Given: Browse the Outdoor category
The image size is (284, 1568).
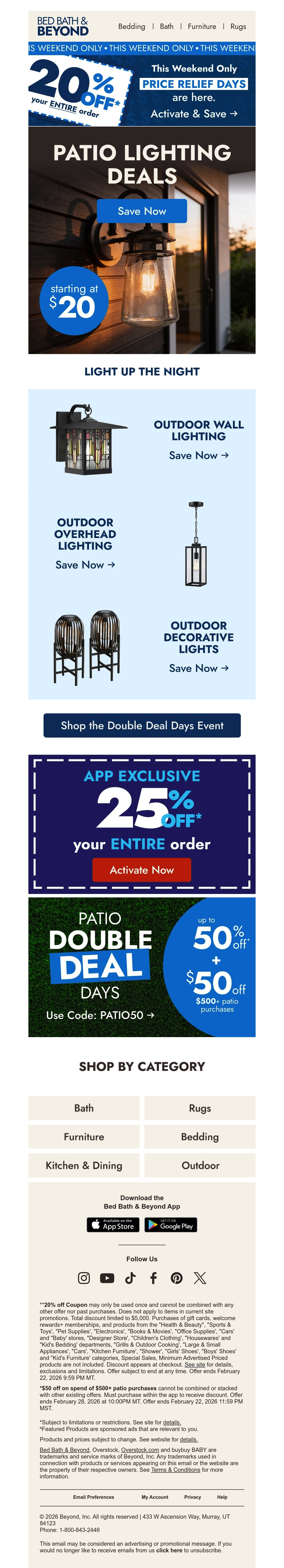Looking at the screenshot, I should click(200, 1166).
